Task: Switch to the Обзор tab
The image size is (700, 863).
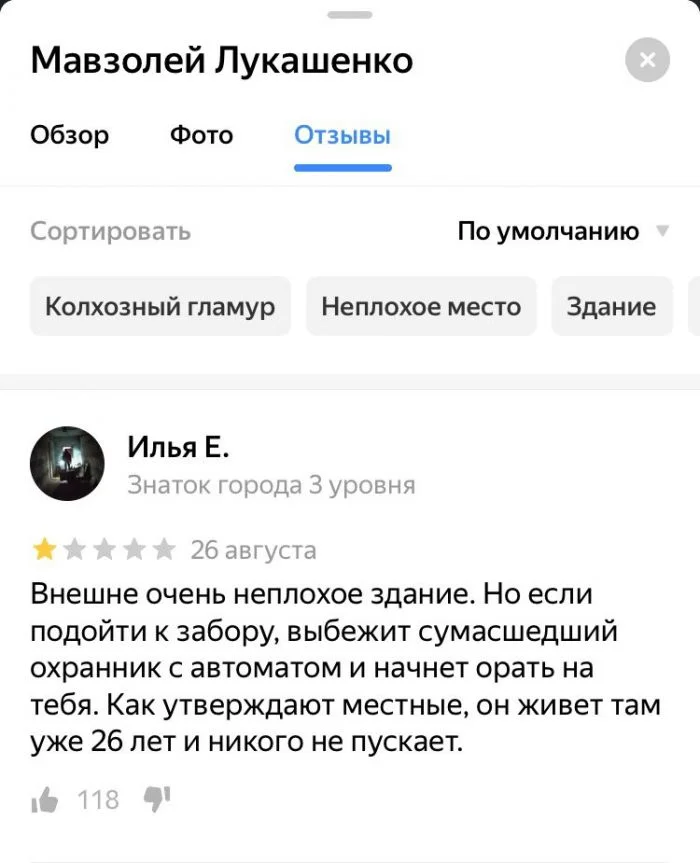Action: [69, 135]
